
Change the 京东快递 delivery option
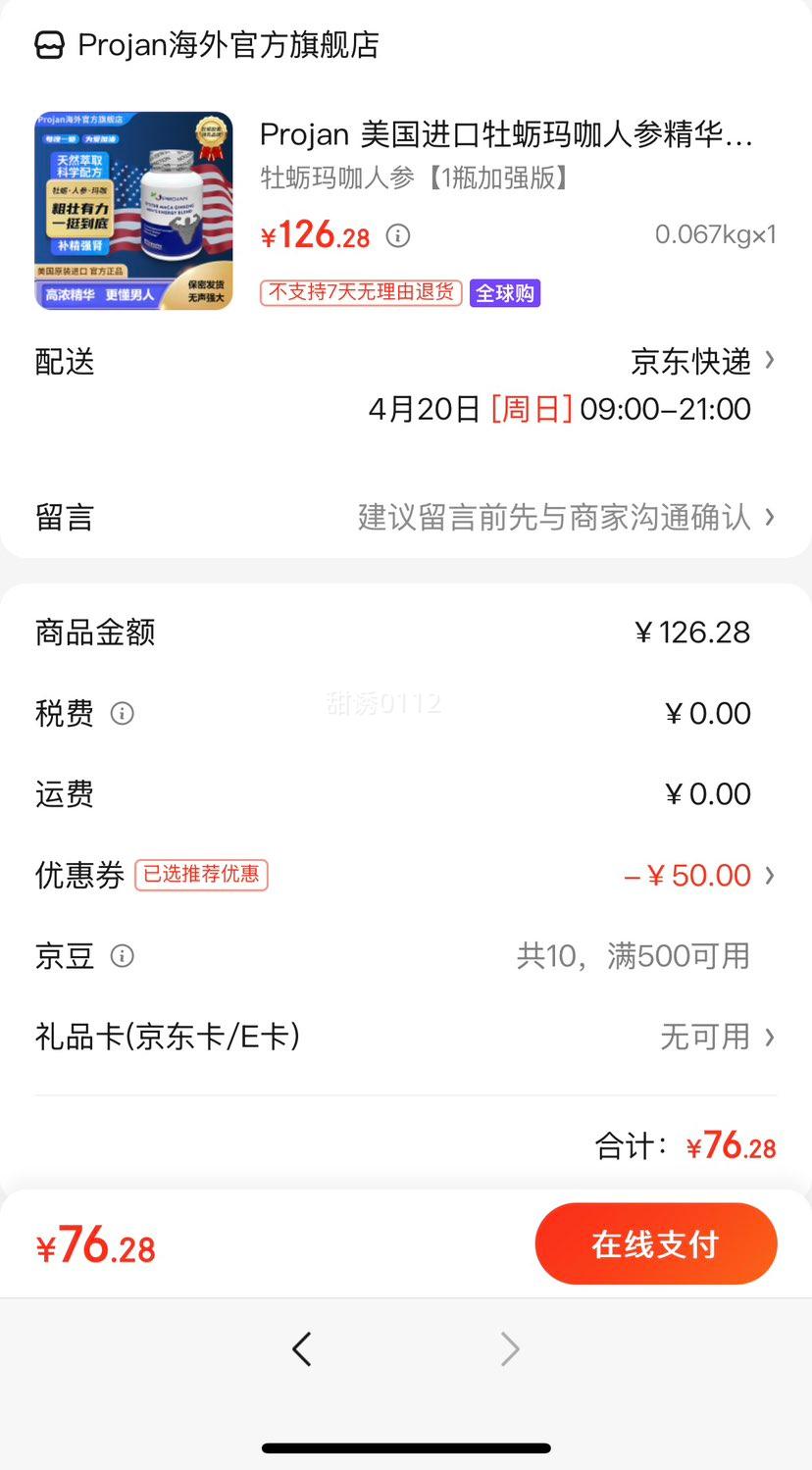[x=702, y=362]
